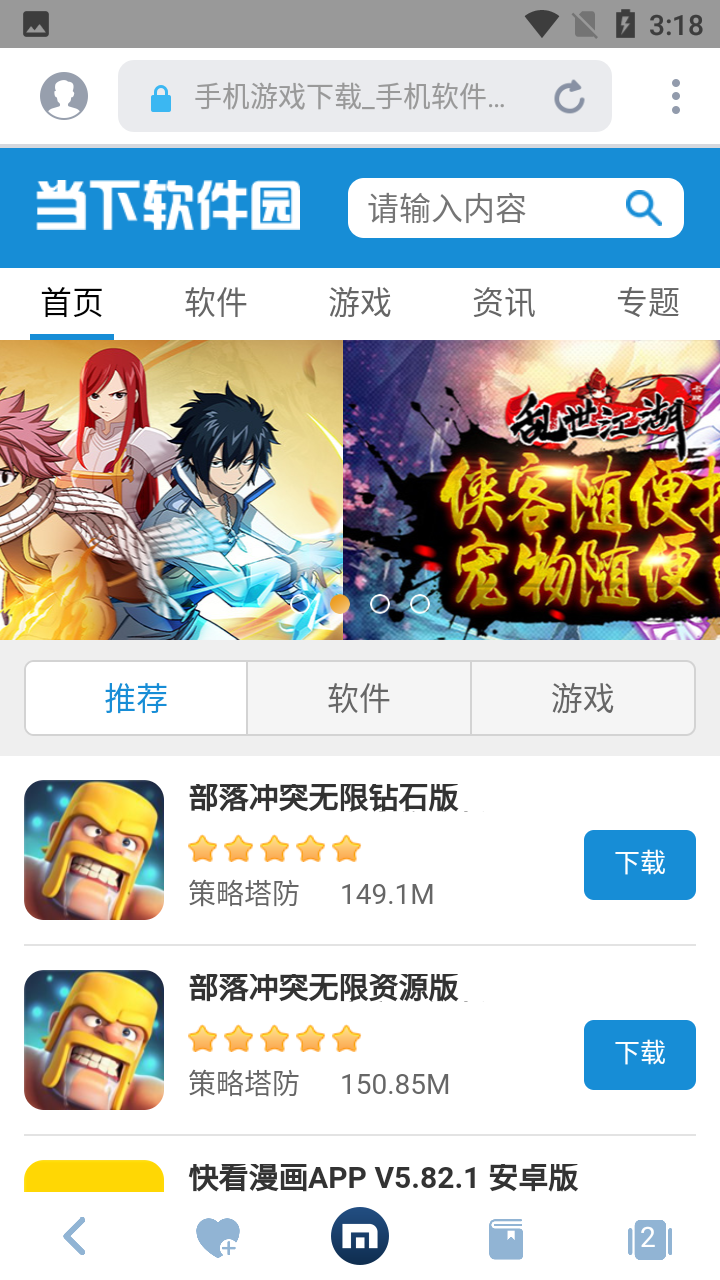Viewport: 720px width, 1280px height.
Task: Open 快看漫画APP V5.82.1 安卓版 entry
Action: pos(384,1177)
